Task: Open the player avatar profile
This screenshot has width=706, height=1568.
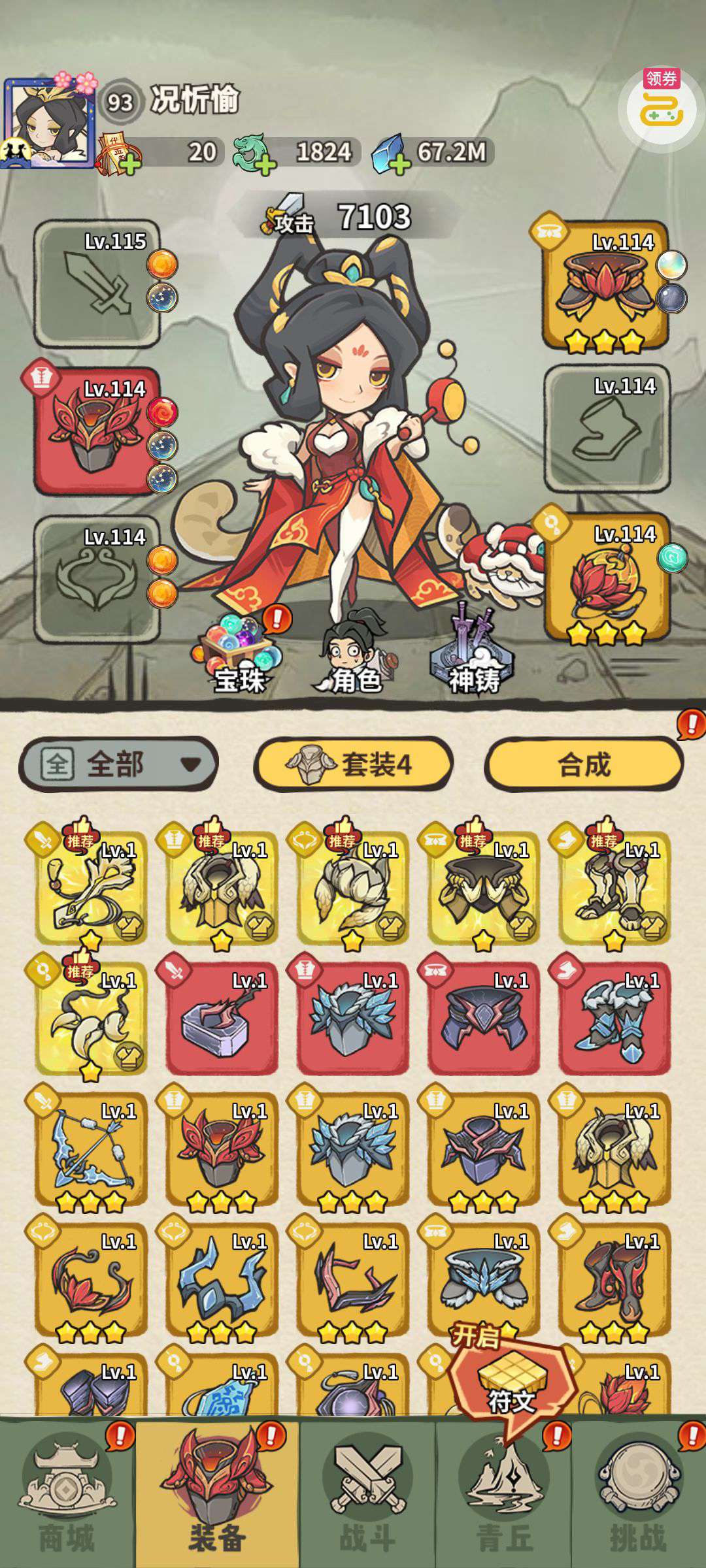Action: (48, 123)
